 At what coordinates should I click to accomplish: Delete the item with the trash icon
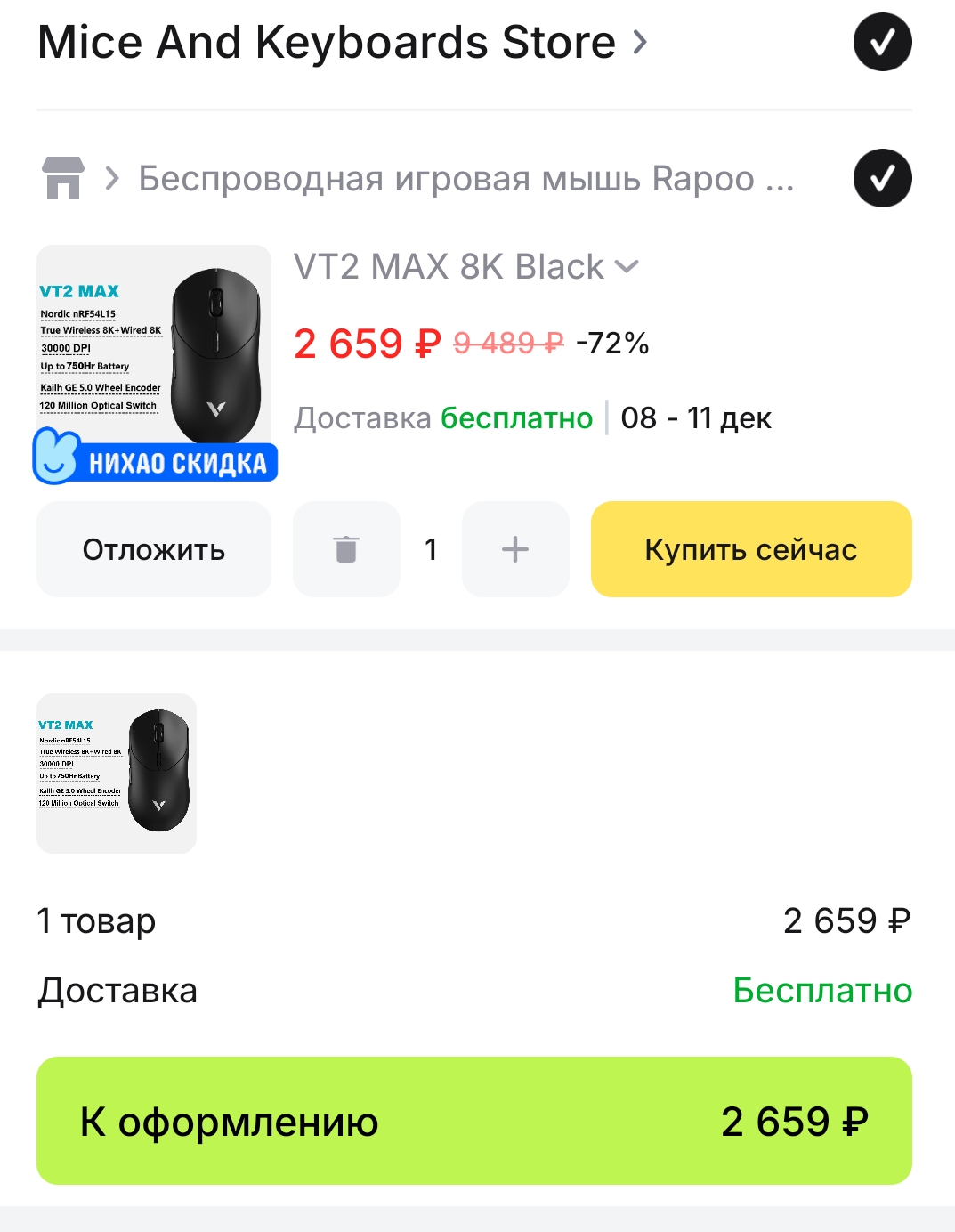(x=346, y=549)
